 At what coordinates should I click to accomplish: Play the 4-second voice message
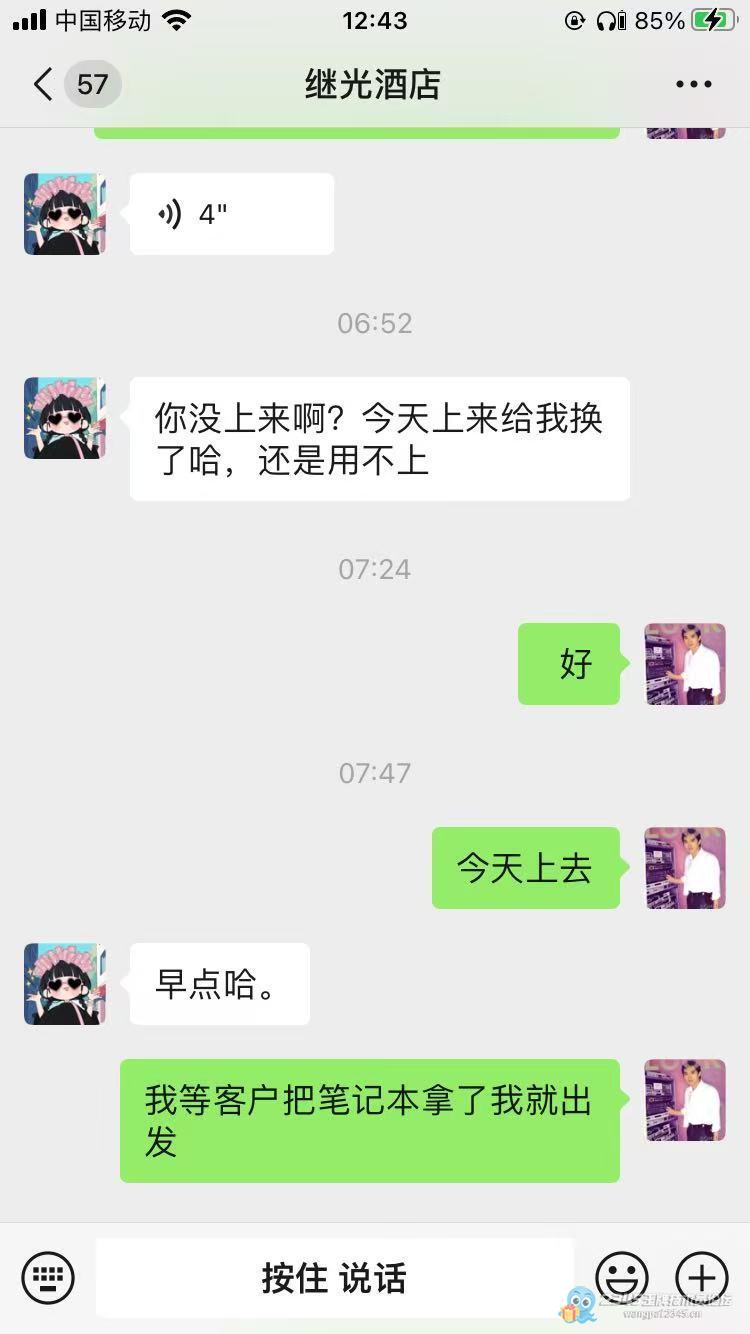[x=231, y=214]
